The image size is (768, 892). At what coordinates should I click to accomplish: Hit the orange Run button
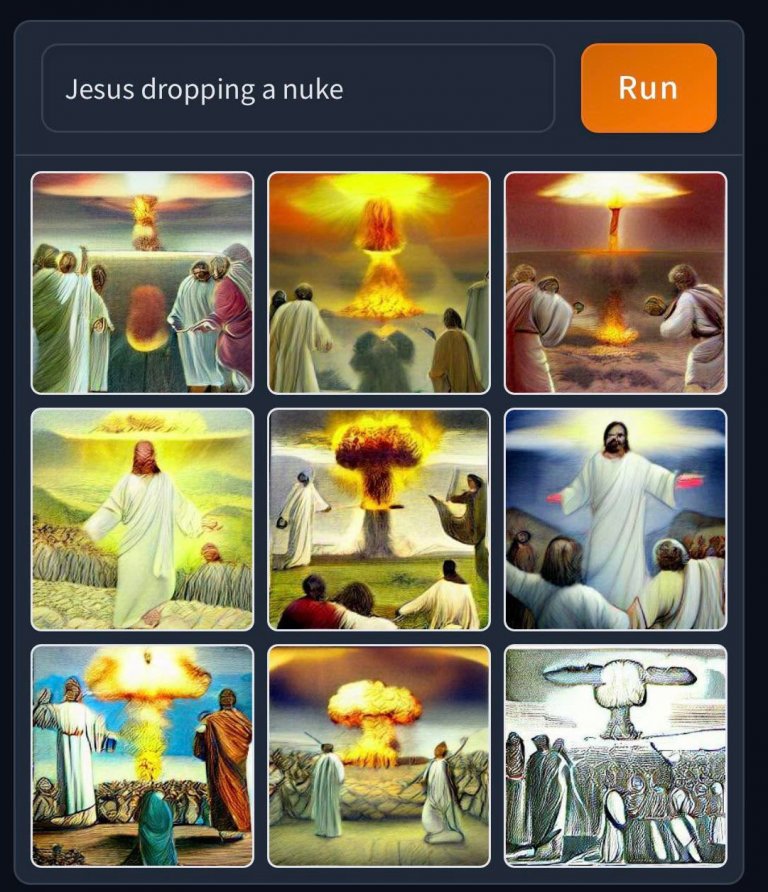coord(648,88)
